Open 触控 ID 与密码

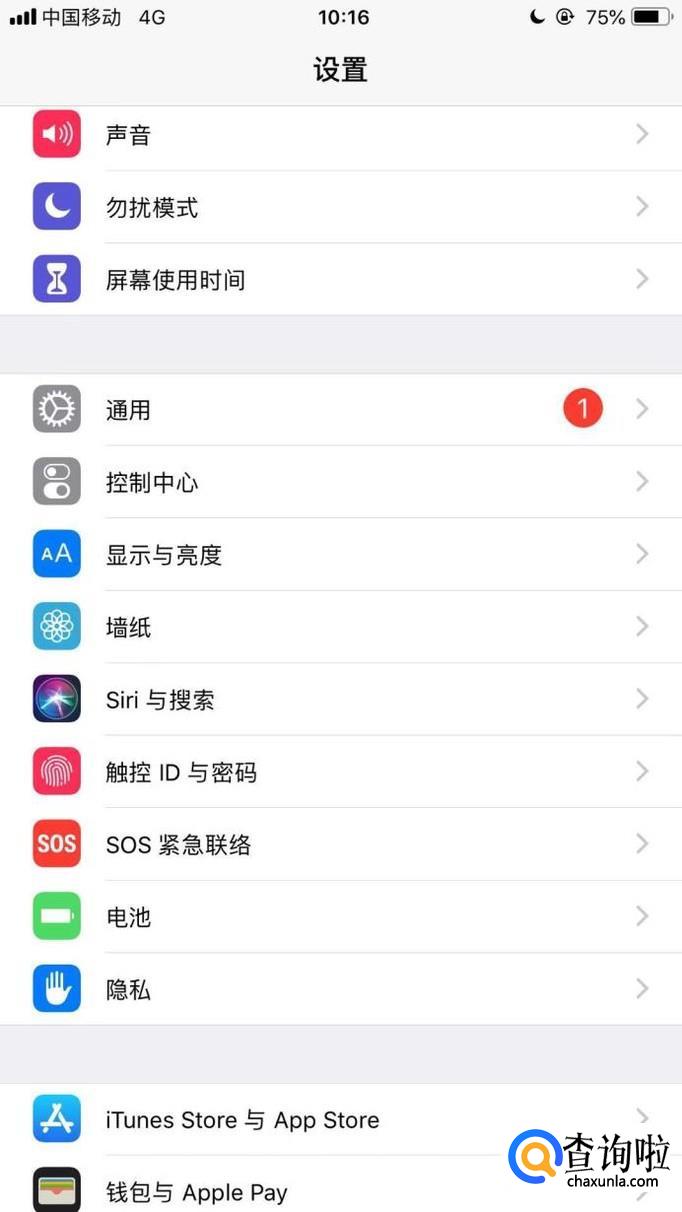(x=340, y=772)
